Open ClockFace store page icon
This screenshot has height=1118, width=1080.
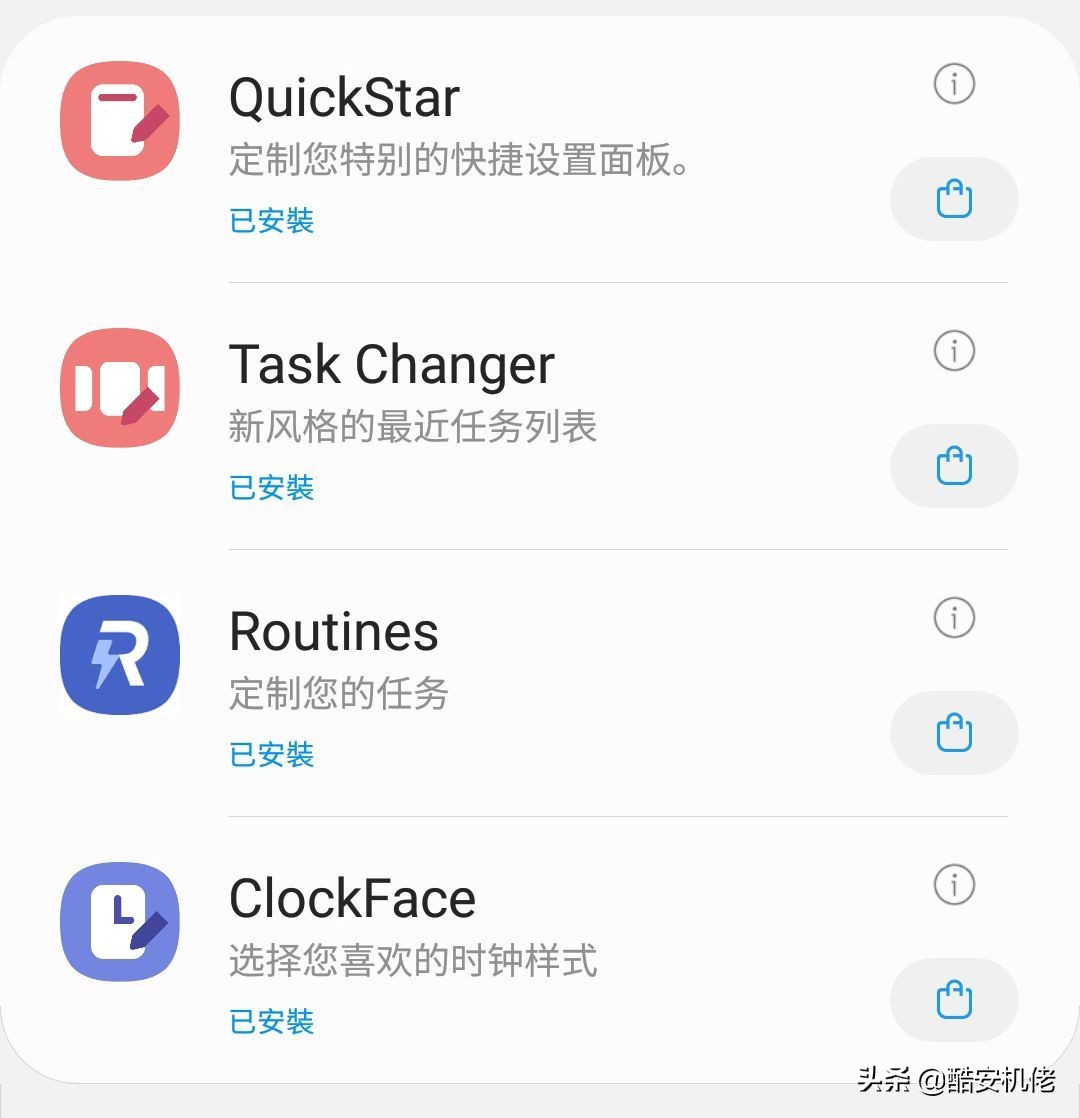(x=954, y=1000)
